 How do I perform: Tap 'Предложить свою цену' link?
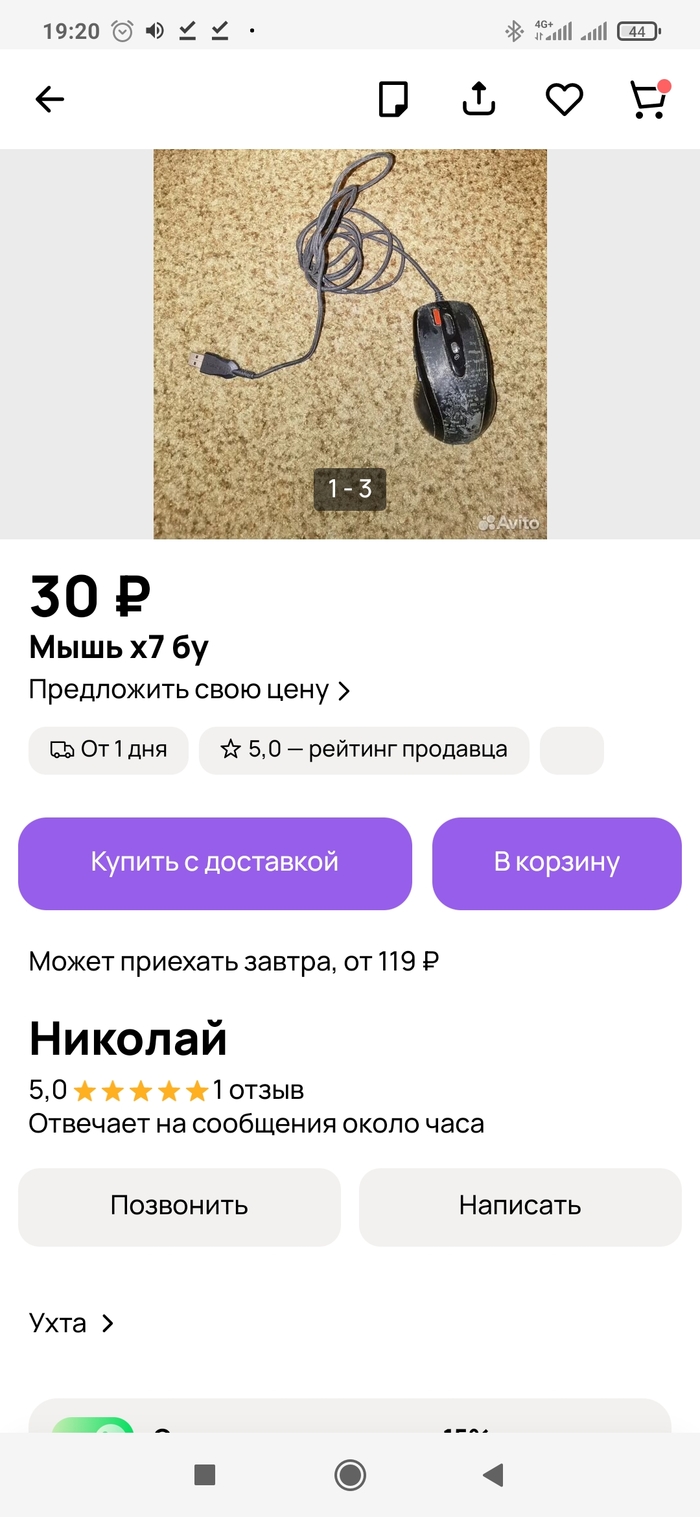pyautogui.click(x=189, y=690)
